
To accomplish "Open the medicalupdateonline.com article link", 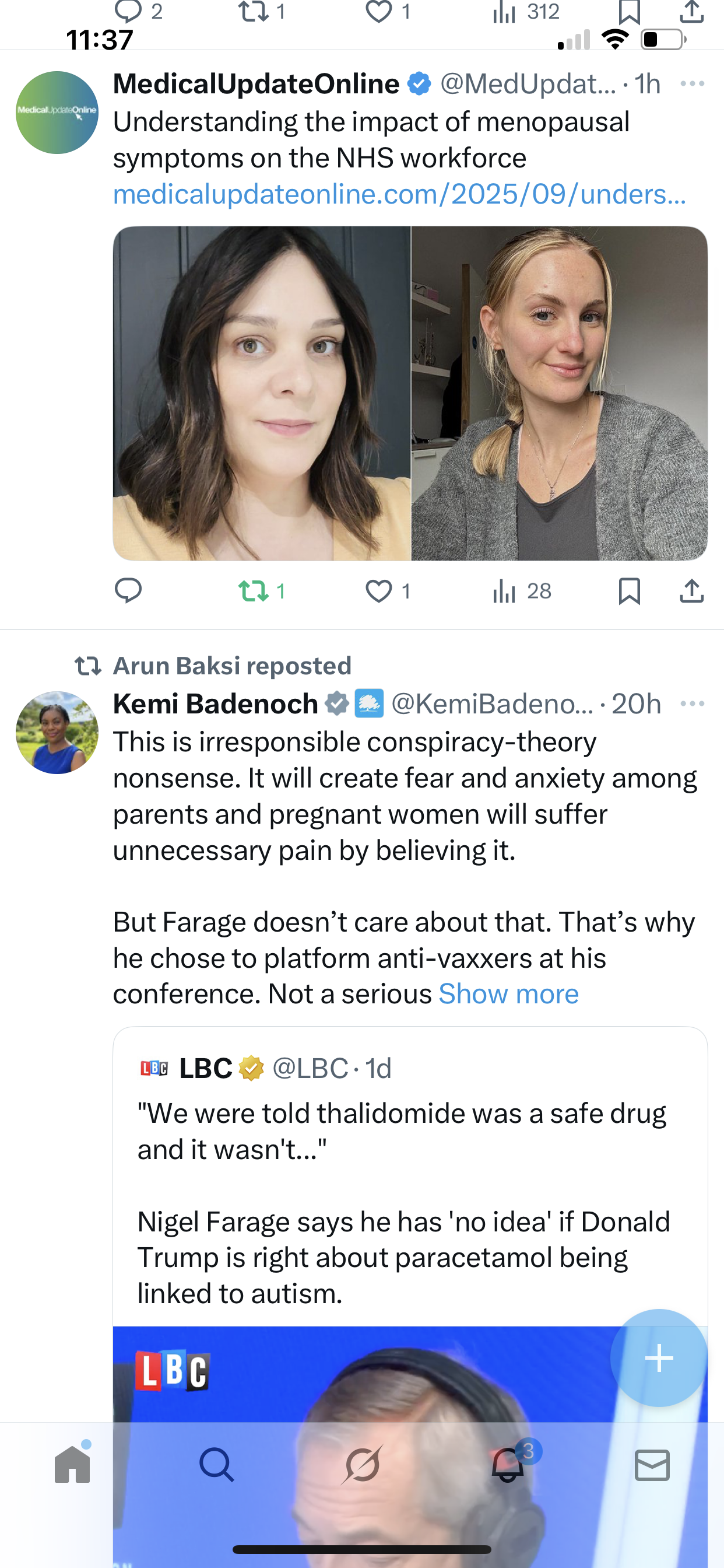I will tap(399, 194).
